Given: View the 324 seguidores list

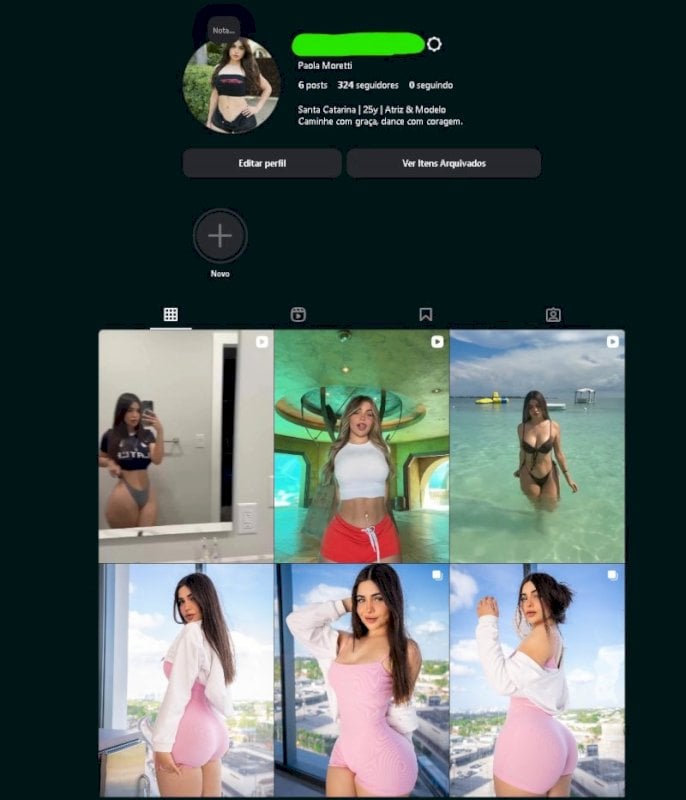Looking at the screenshot, I should [367, 86].
